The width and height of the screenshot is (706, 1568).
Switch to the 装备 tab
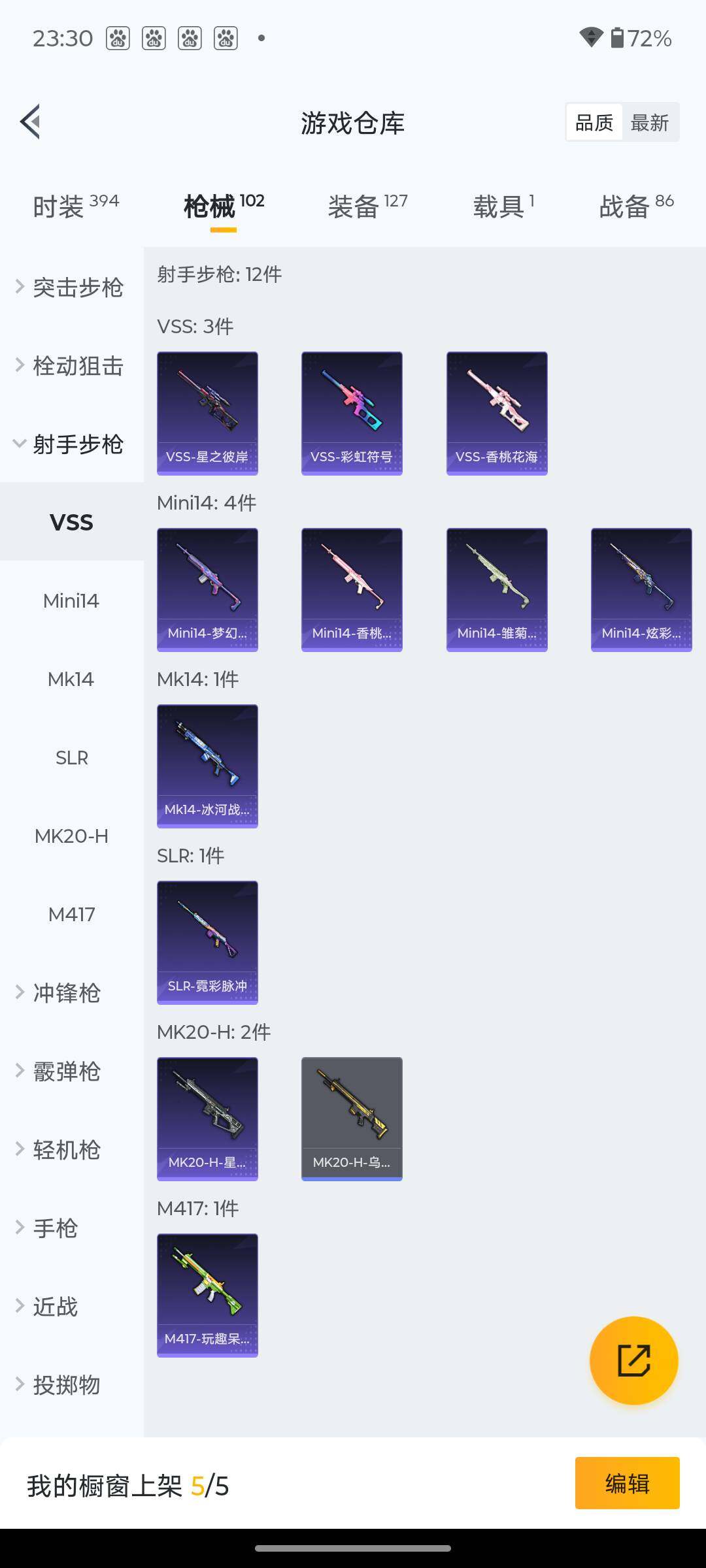click(x=367, y=206)
